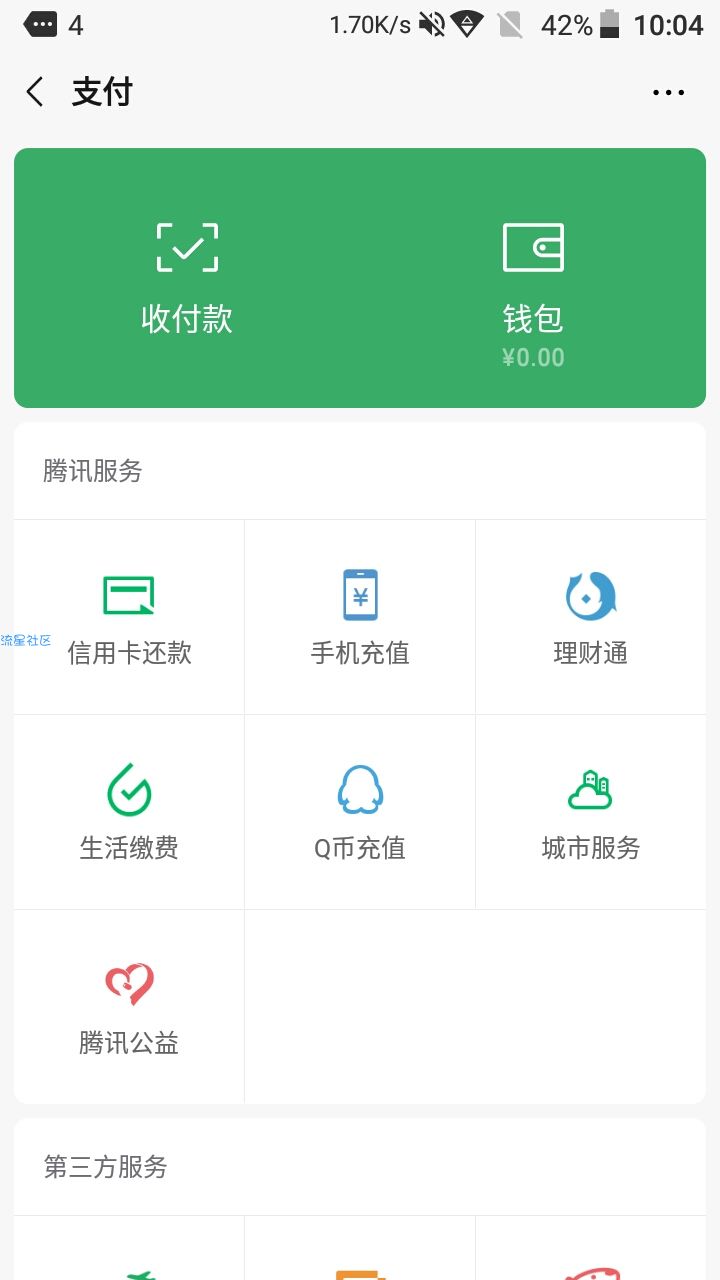
Task: Open 腾讯公益 charity
Action: (x=129, y=1007)
